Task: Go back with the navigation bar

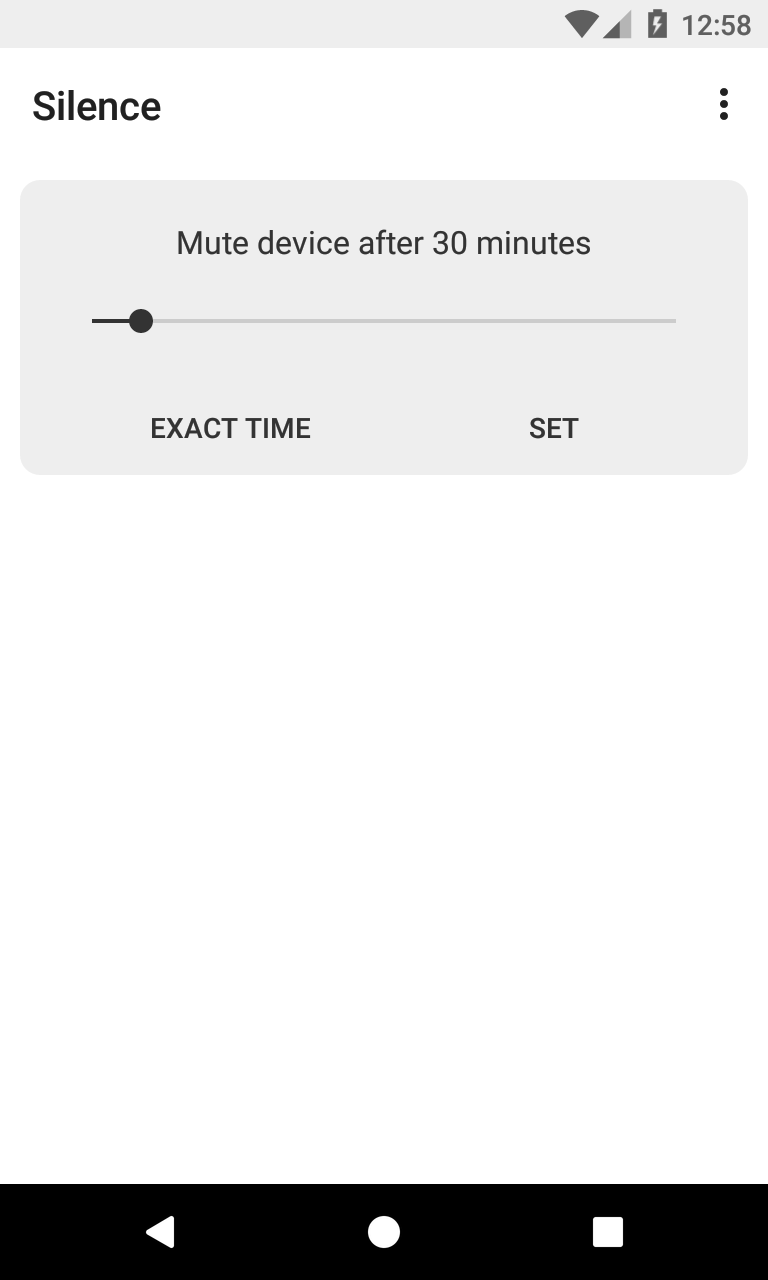Action: pyautogui.click(x=160, y=1232)
